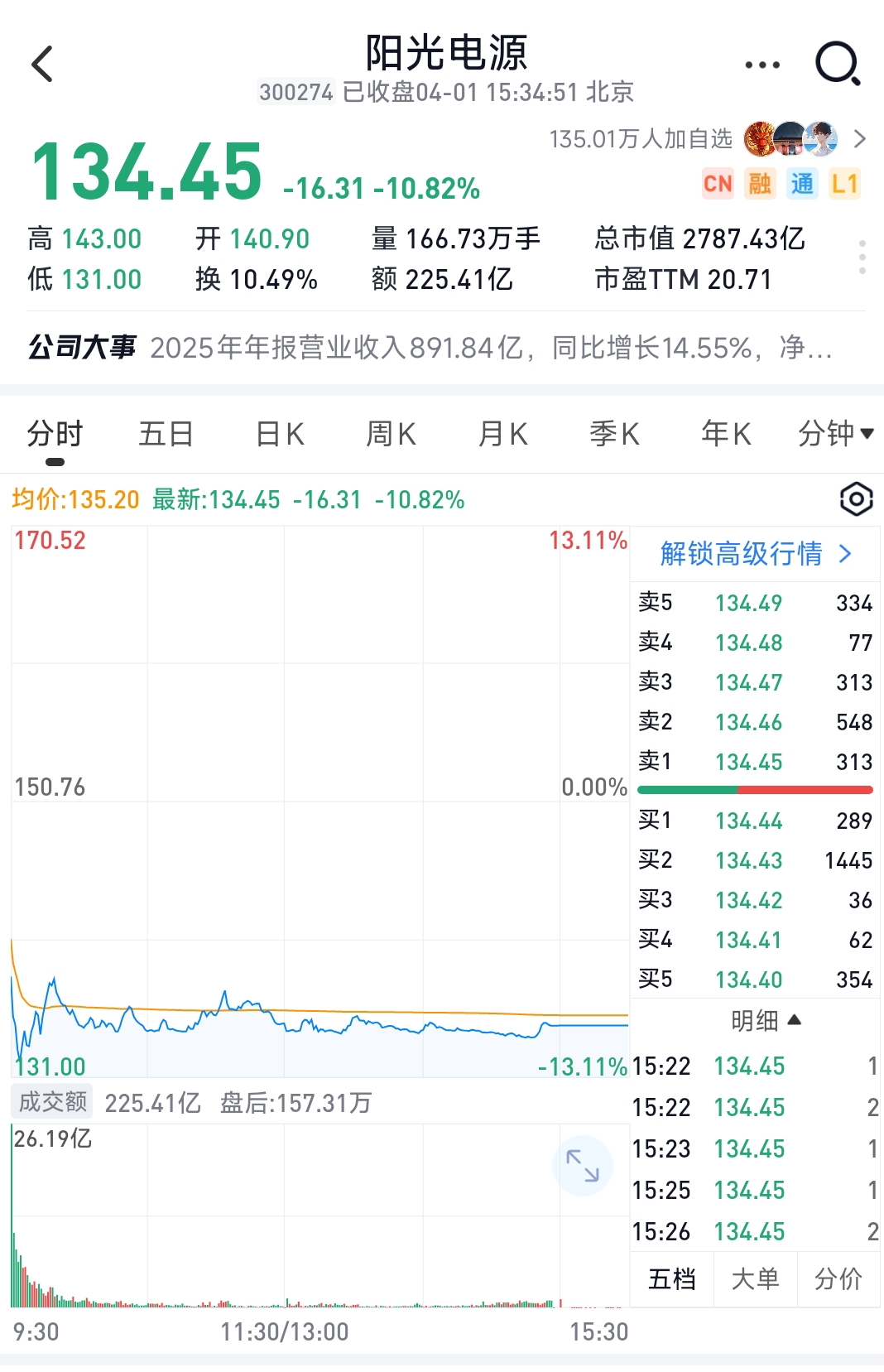
Task: Open stock search magnifier
Action: tap(838, 64)
